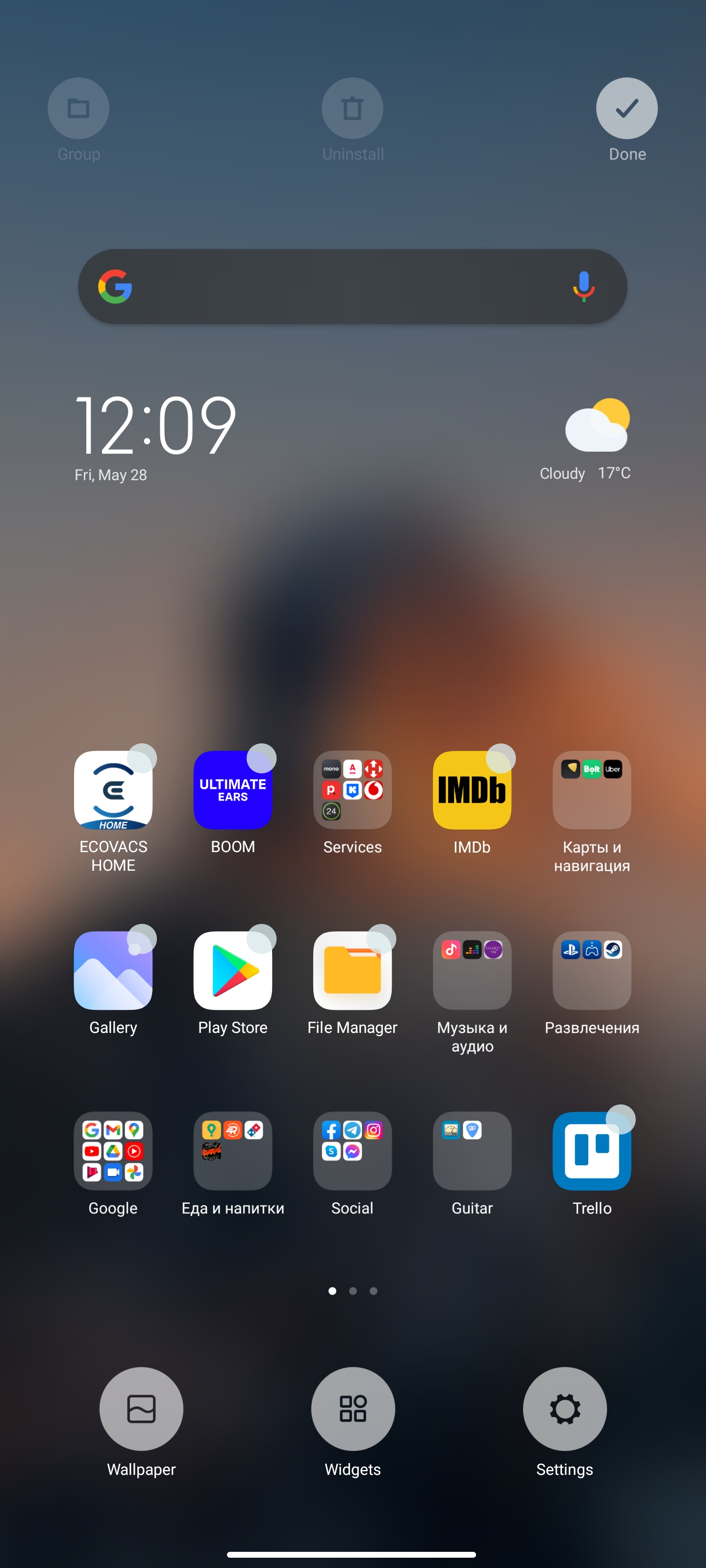
Task: Open home screen Settings
Action: pyautogui.click(x=564, y=1409)
